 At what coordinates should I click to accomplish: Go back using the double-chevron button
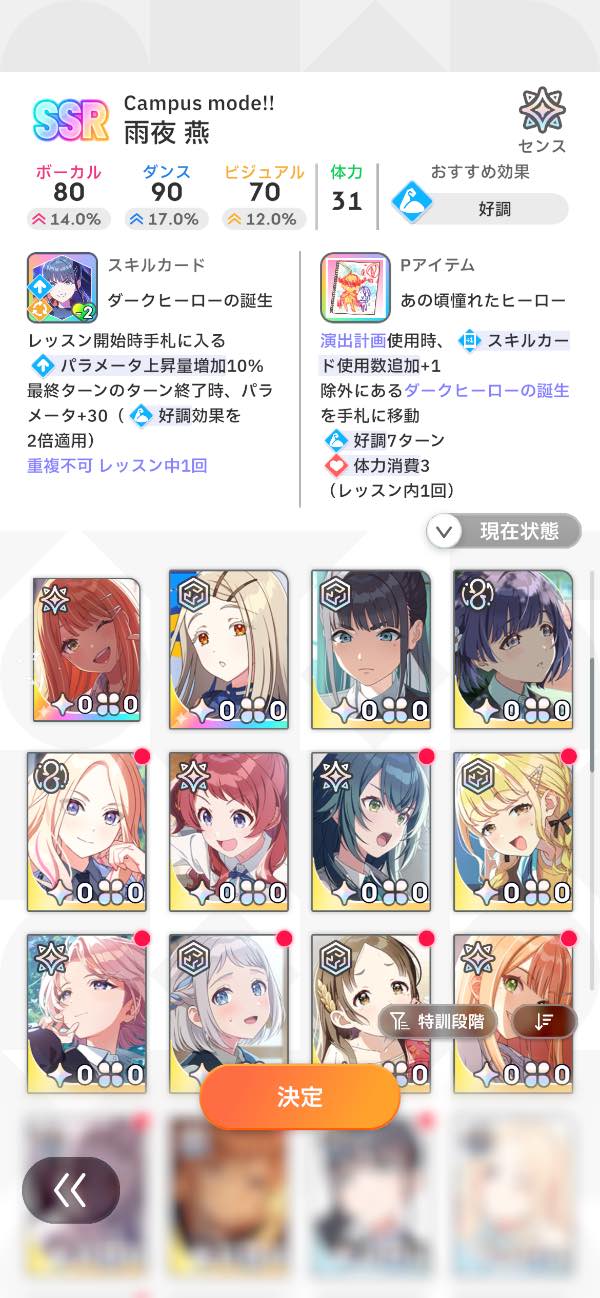(71, 1190)
